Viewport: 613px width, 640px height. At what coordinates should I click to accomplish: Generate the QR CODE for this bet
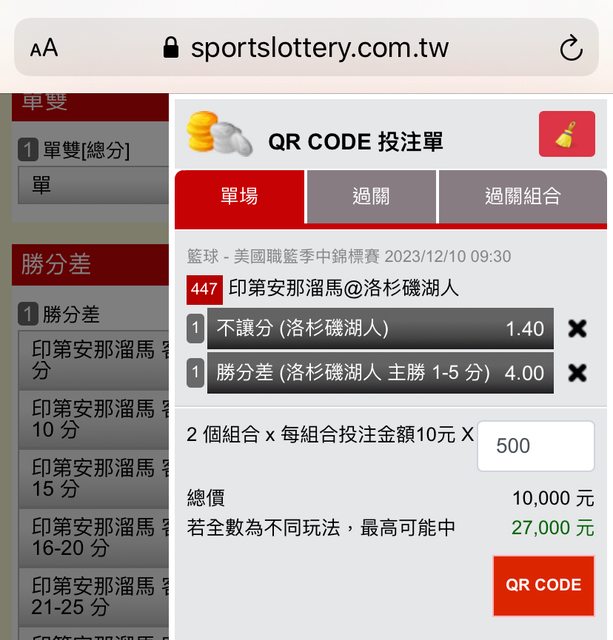[x=543, y=585]
